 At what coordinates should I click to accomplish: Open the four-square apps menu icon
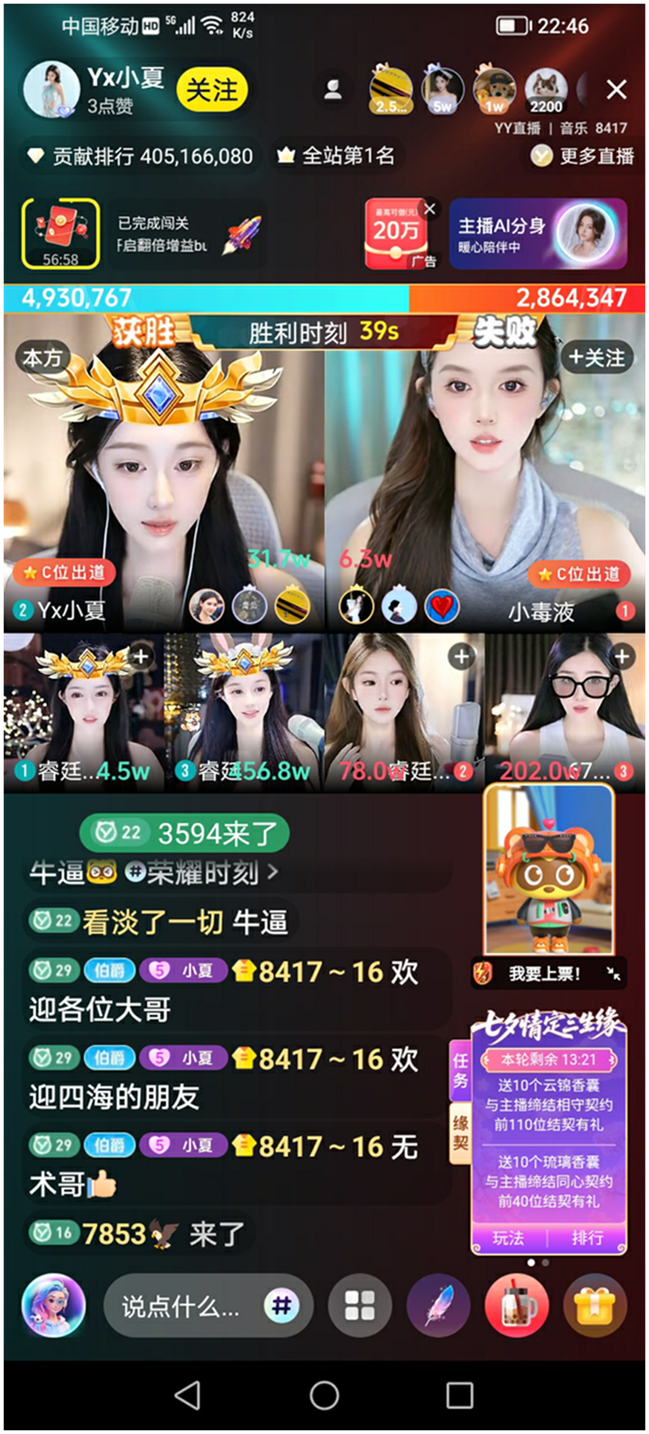[x=359, y=1306]
